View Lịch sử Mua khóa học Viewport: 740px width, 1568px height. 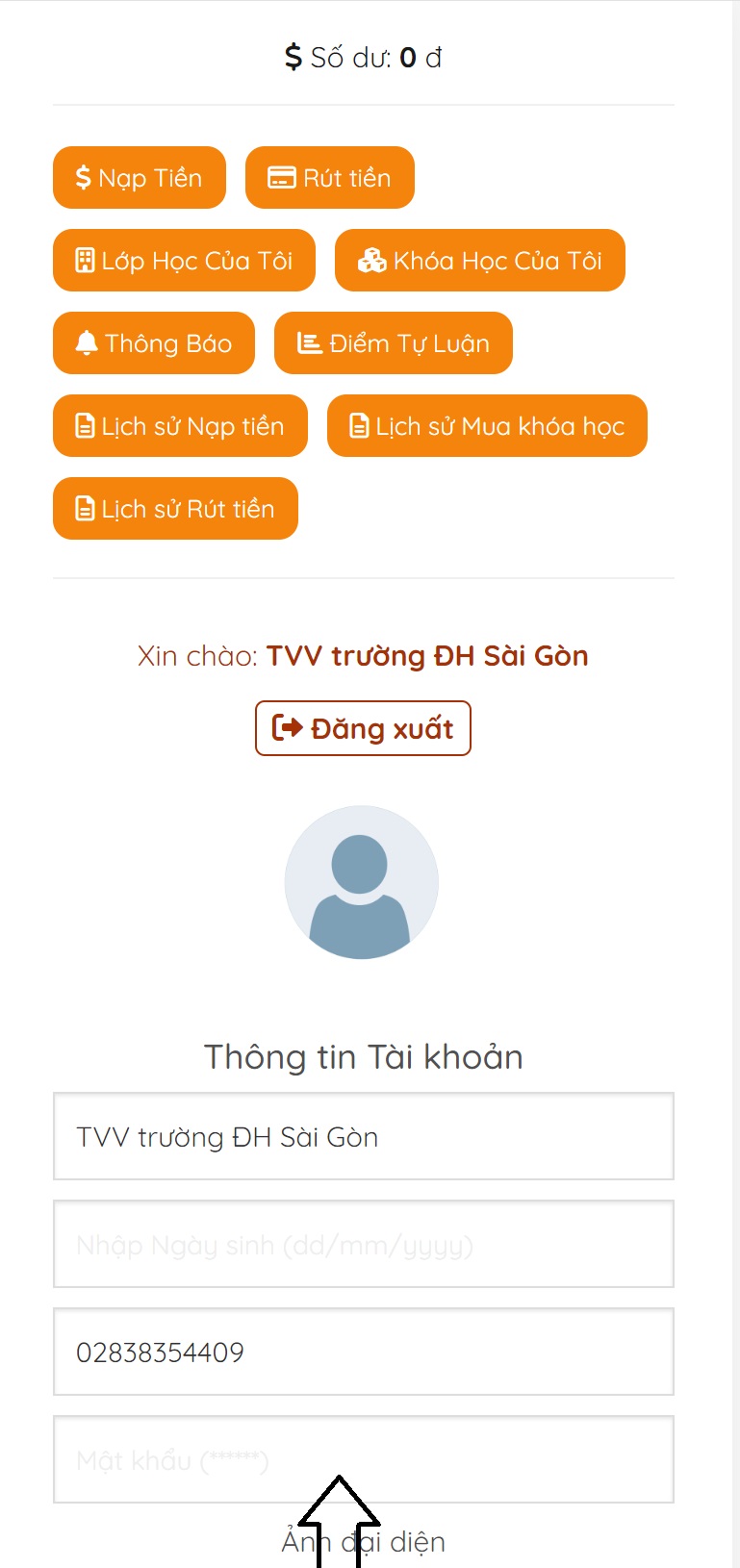[487, 426]
